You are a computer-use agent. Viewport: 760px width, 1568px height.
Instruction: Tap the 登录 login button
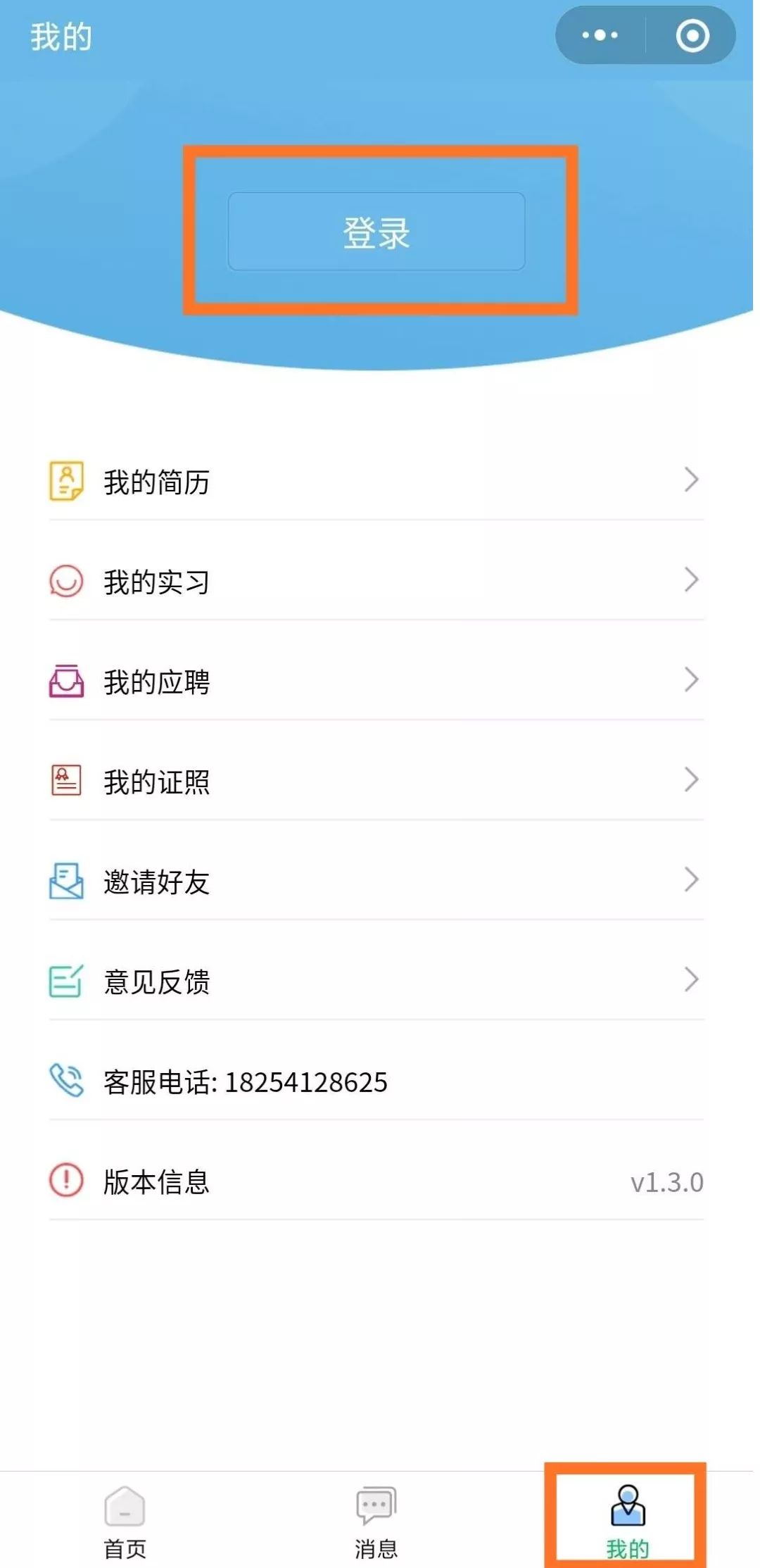click(x=376, y=232)
